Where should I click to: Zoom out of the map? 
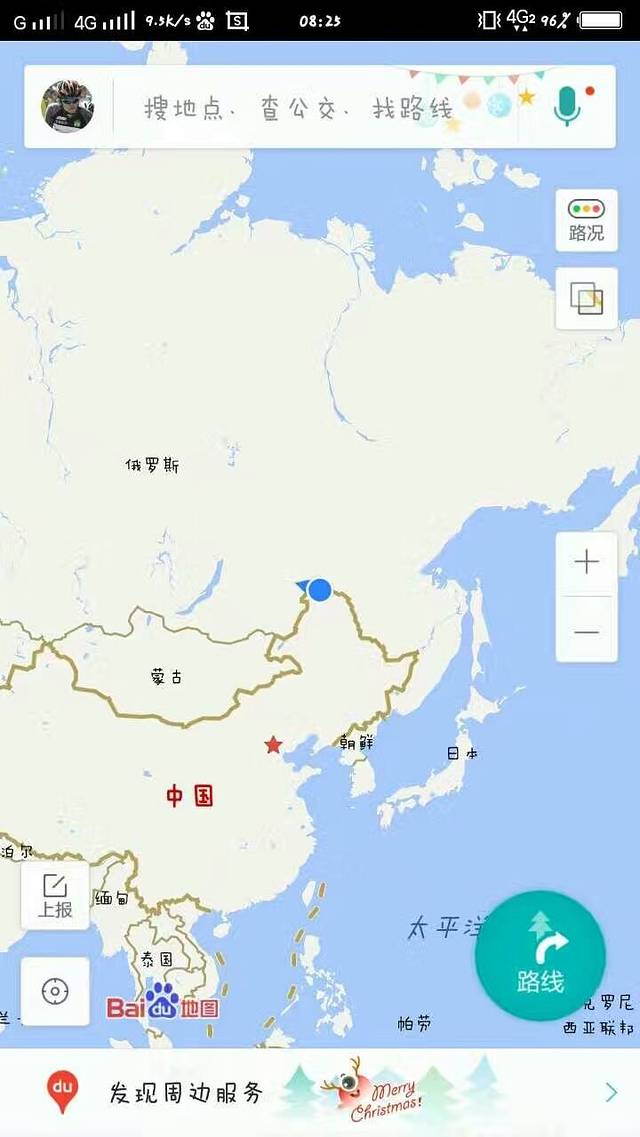pyautogui.click(x=587, y=632)
